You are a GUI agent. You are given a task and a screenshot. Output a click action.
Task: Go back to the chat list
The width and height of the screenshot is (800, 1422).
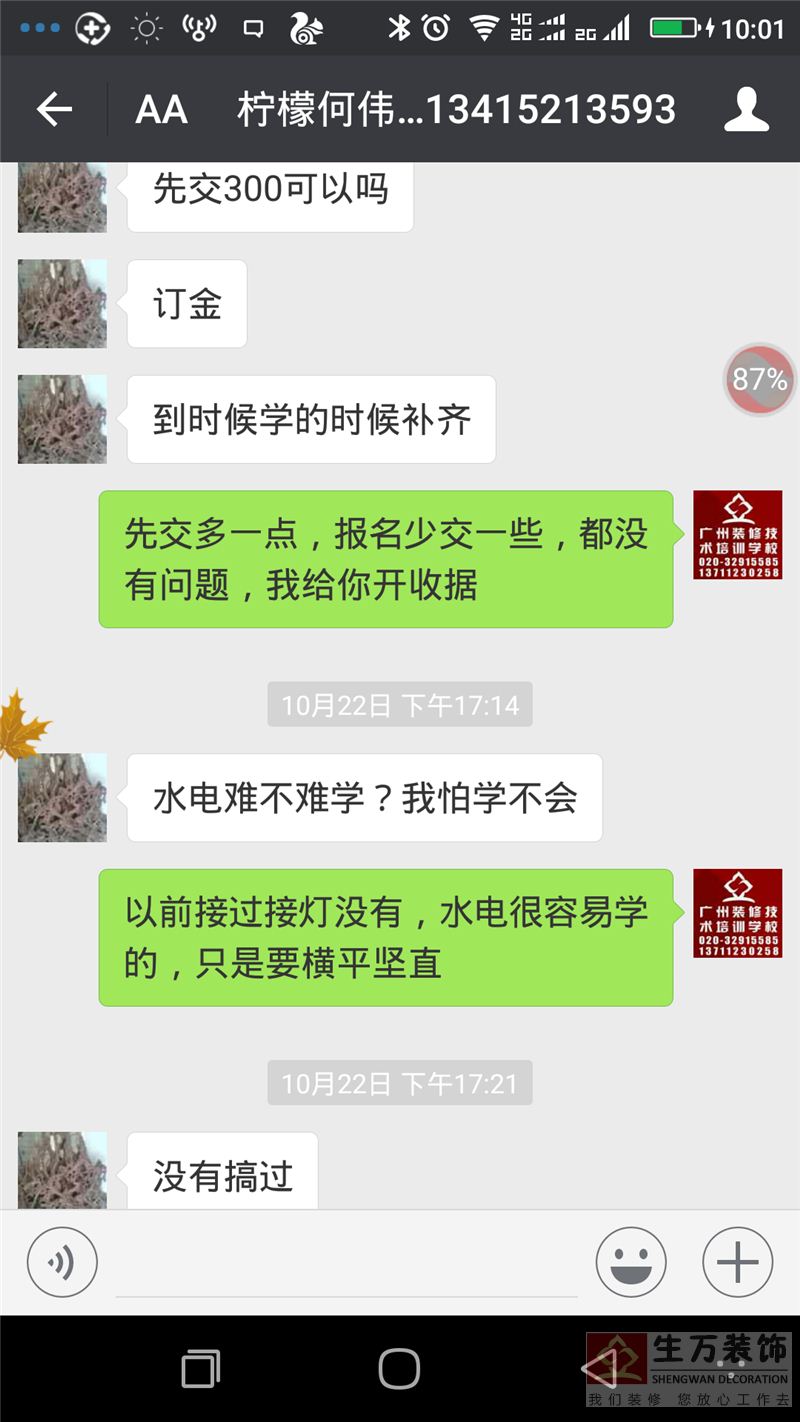click(x=54, y=109)
